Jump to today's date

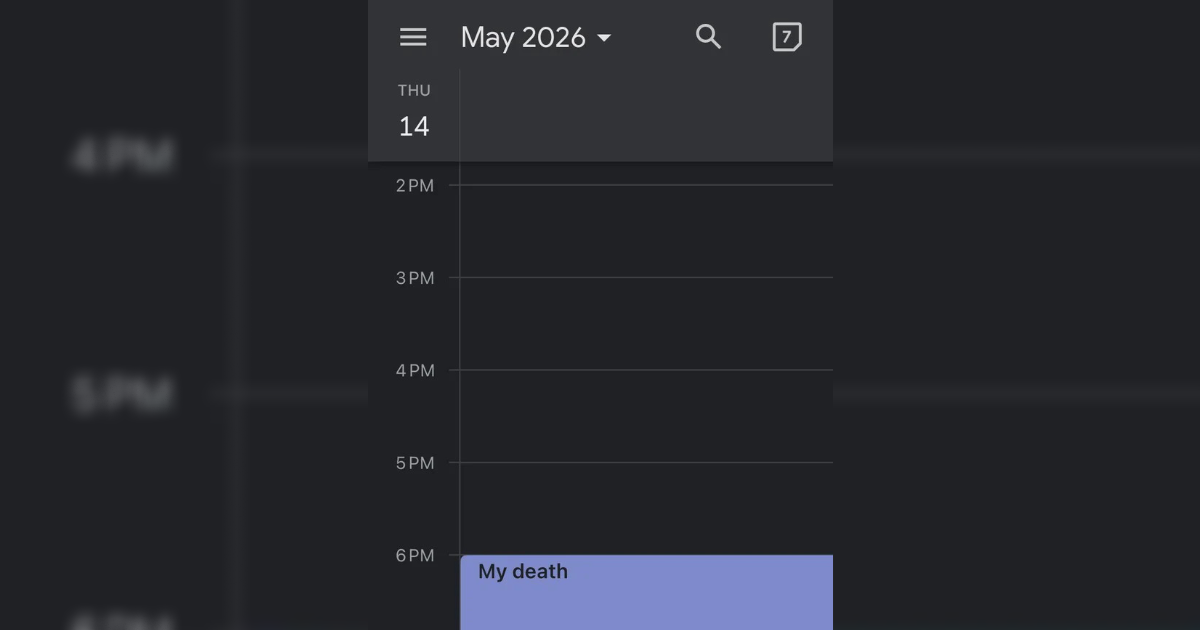click(787, 38)
